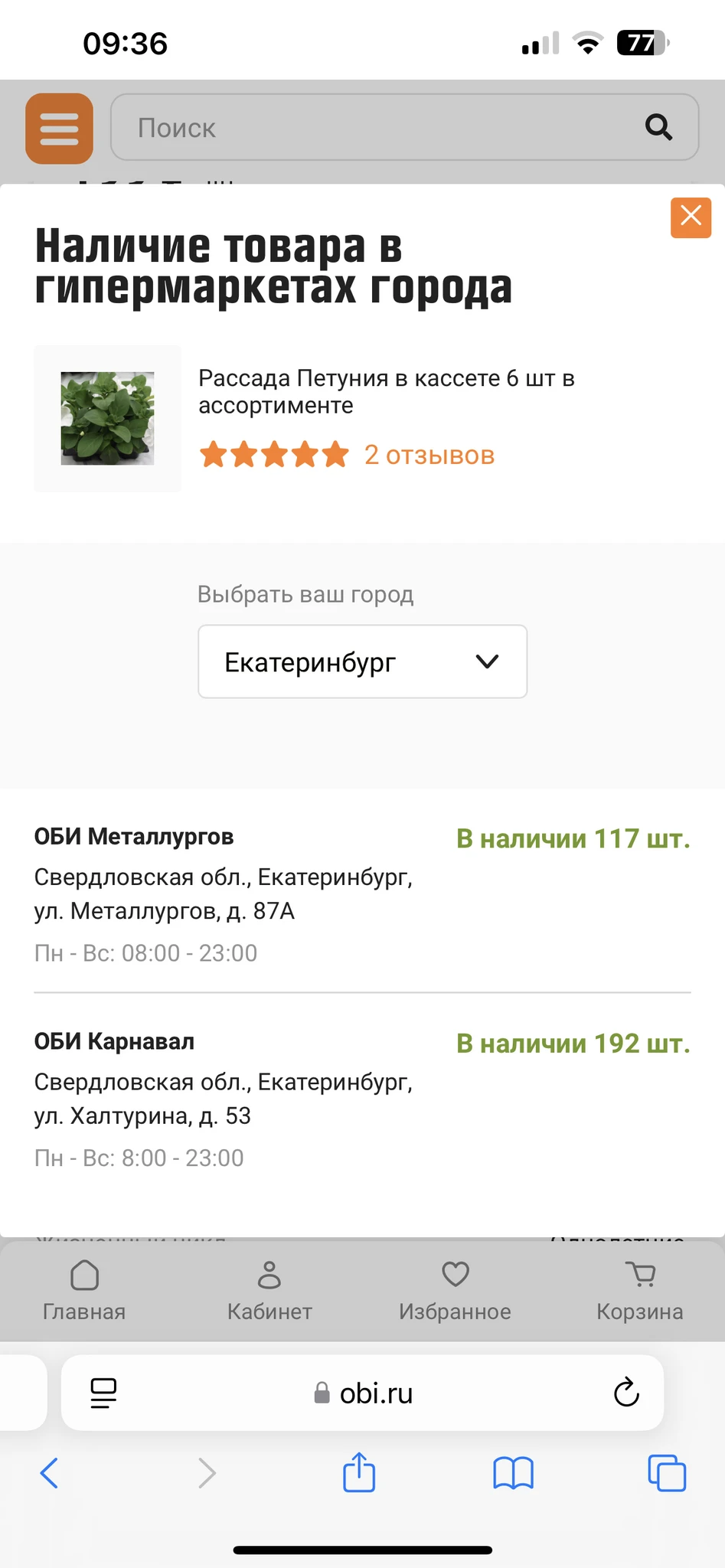Image resolution: width=725 pixels, height=1568 pixels.
Task: Tap the obi.ru address bar
Action: coord(362,1393)
